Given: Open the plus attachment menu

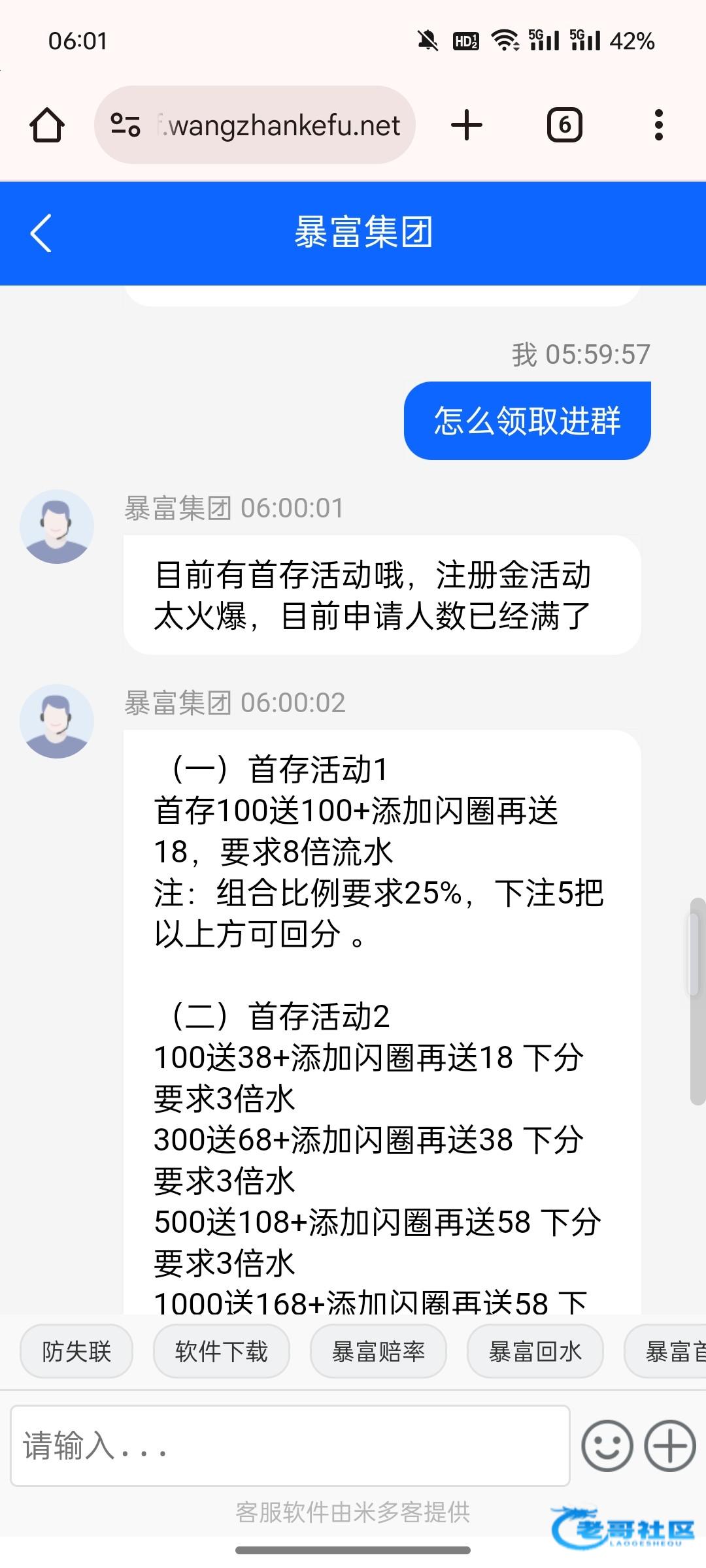Looking at the screenshot, I should (x=670, y=1446).
